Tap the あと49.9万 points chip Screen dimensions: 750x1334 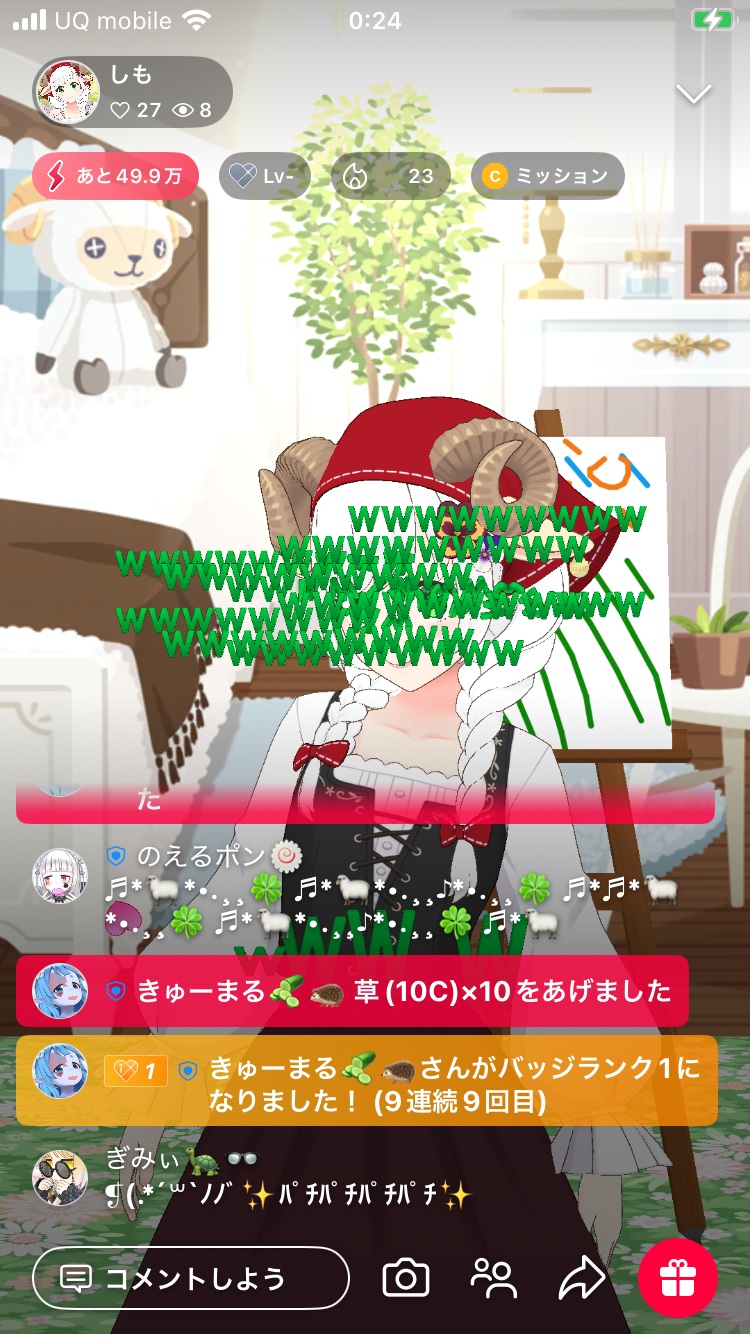115,176
